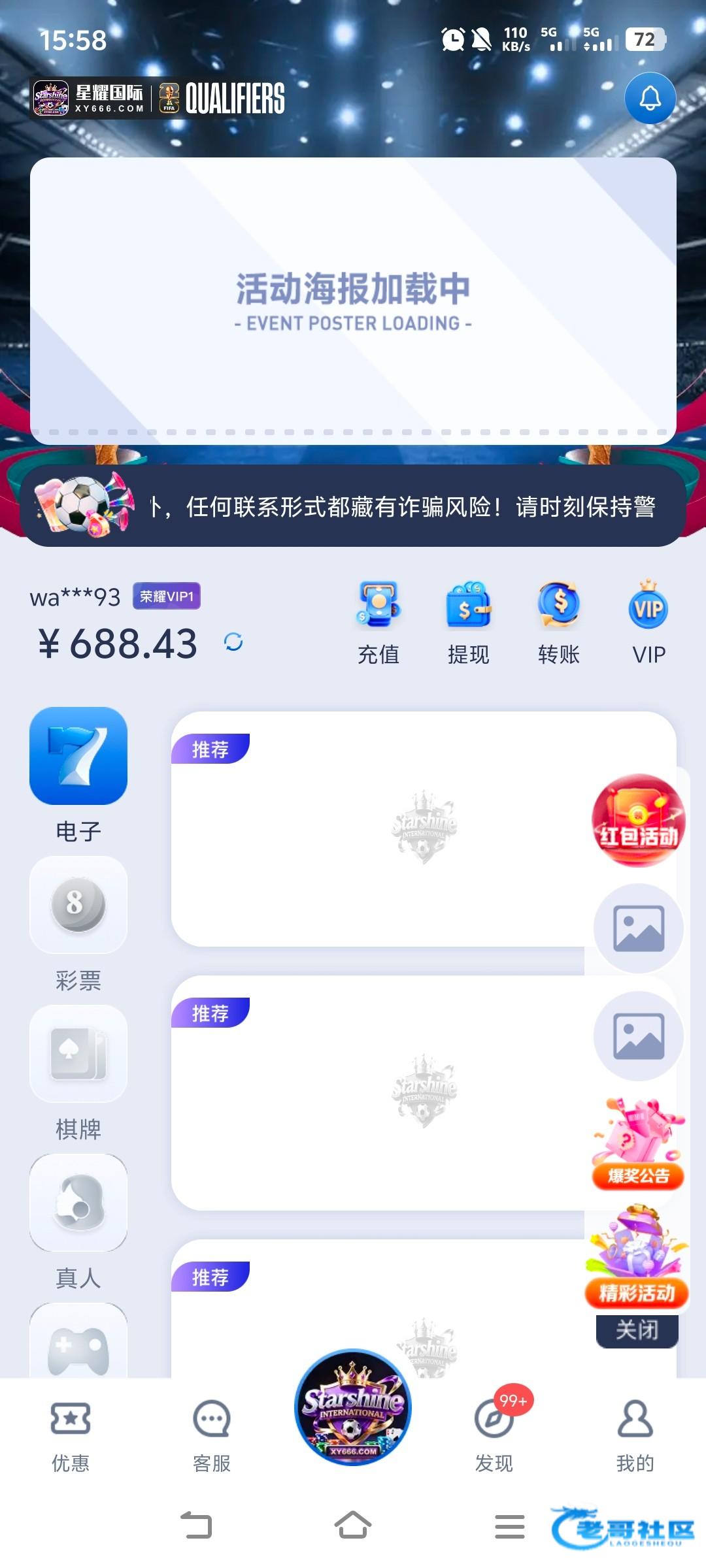Refresh the account balance
The width and height of the screenshot is (706, 1568).
(233, 642)
